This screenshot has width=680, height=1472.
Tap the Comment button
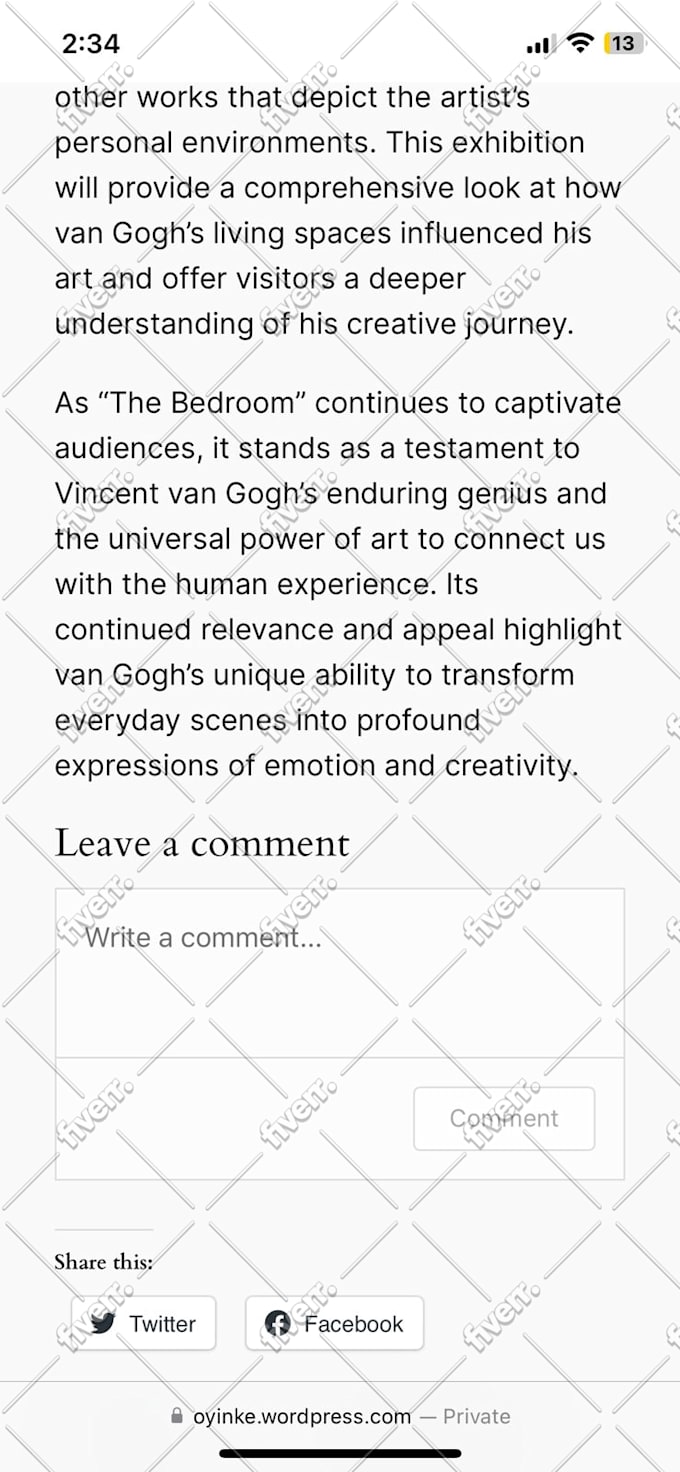click(x=504, y=1118)
